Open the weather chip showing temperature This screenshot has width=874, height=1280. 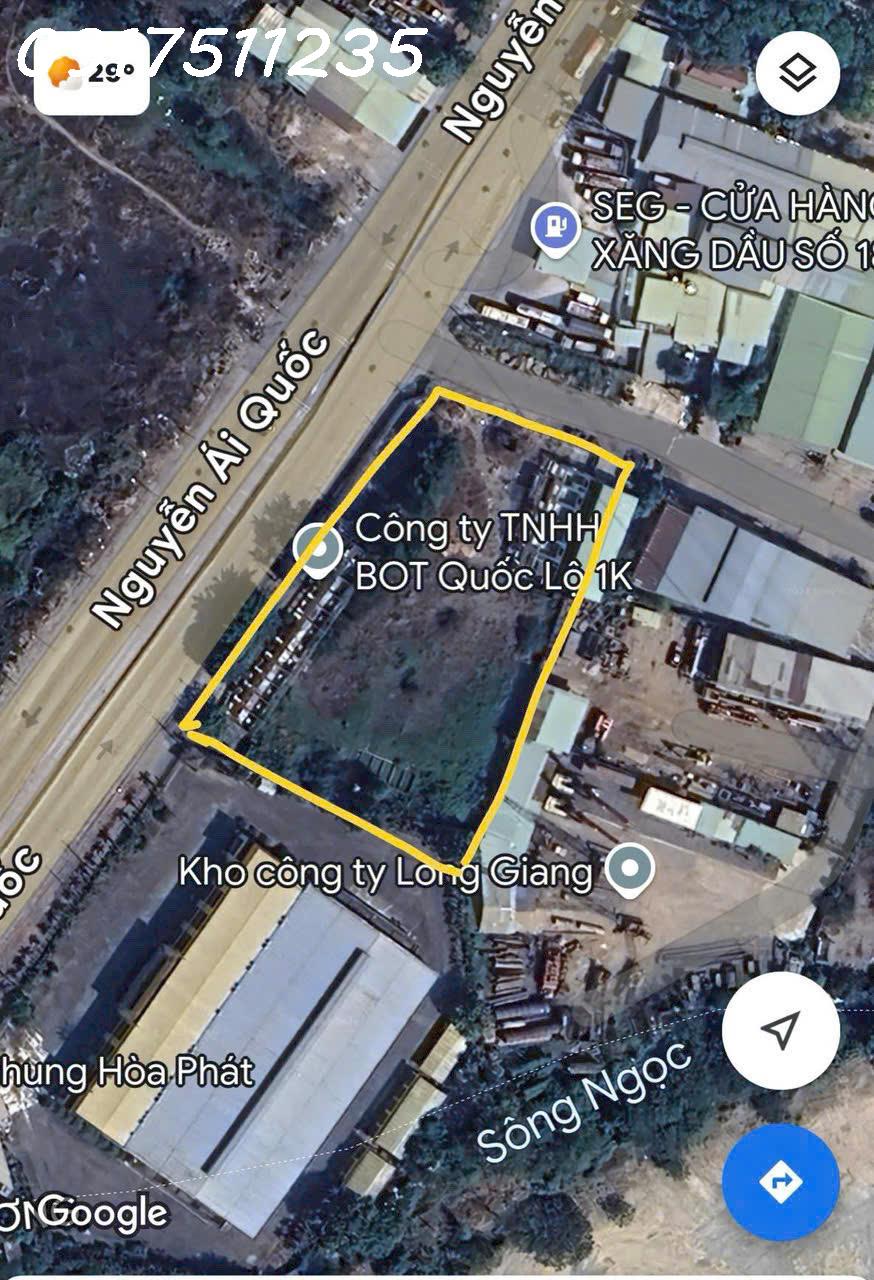click(x=91, y=74)
